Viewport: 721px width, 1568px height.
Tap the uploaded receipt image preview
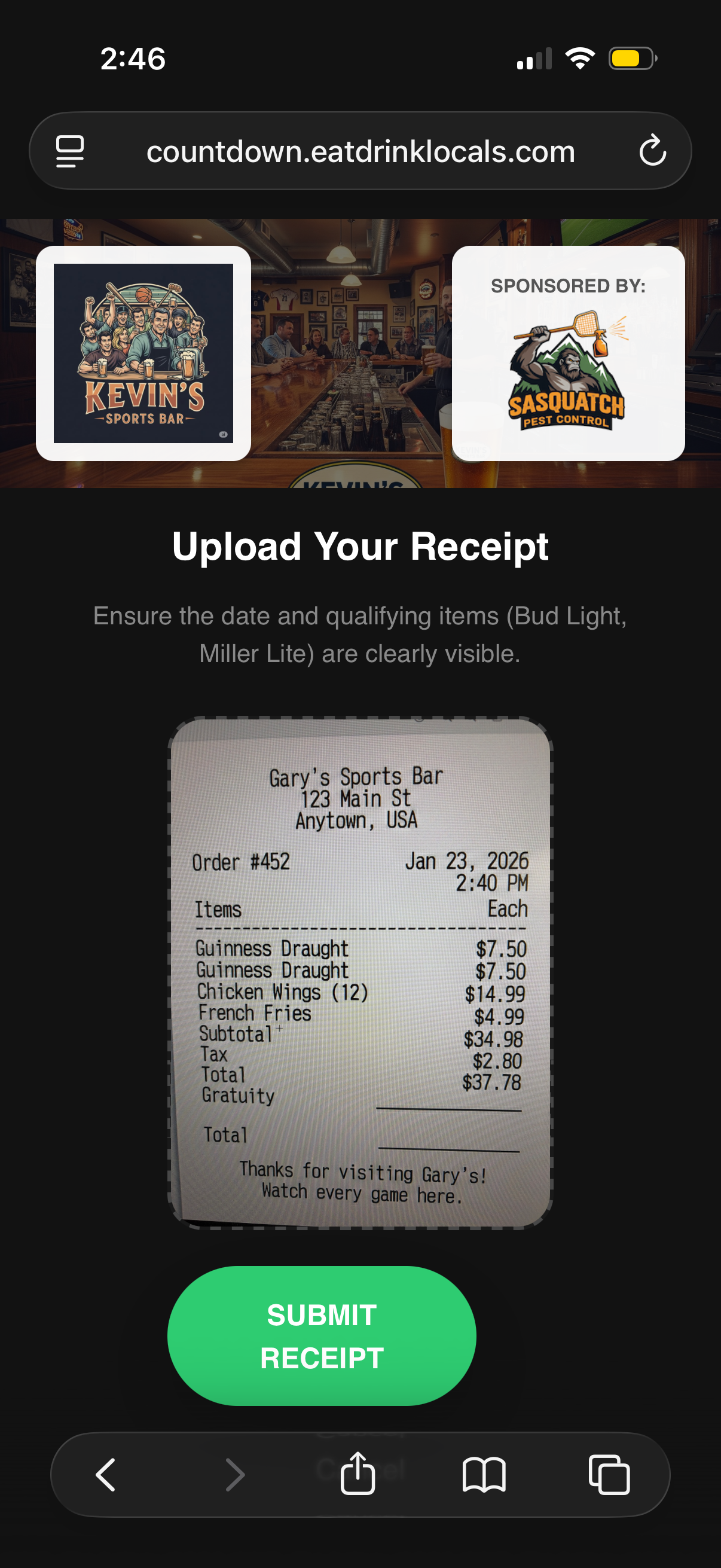click(360, 972)
